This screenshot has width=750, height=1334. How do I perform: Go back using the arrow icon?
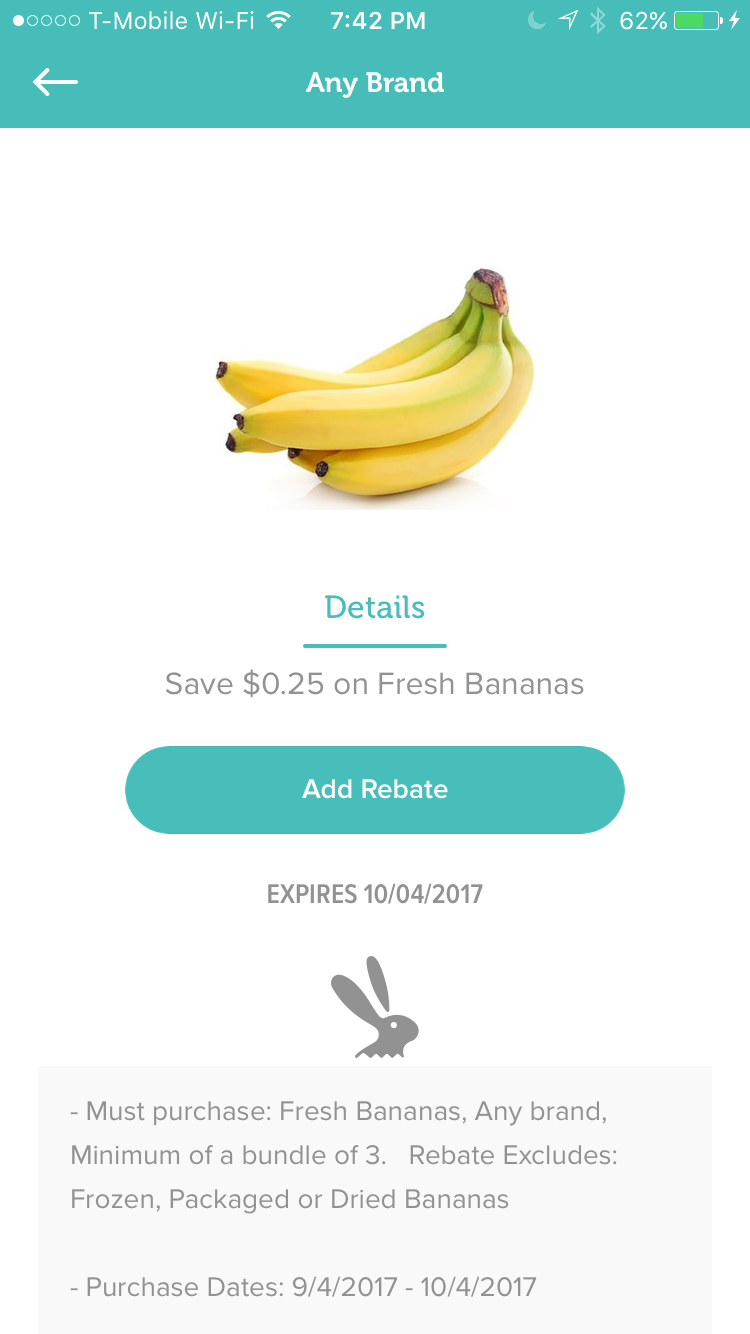pos(55,82)
